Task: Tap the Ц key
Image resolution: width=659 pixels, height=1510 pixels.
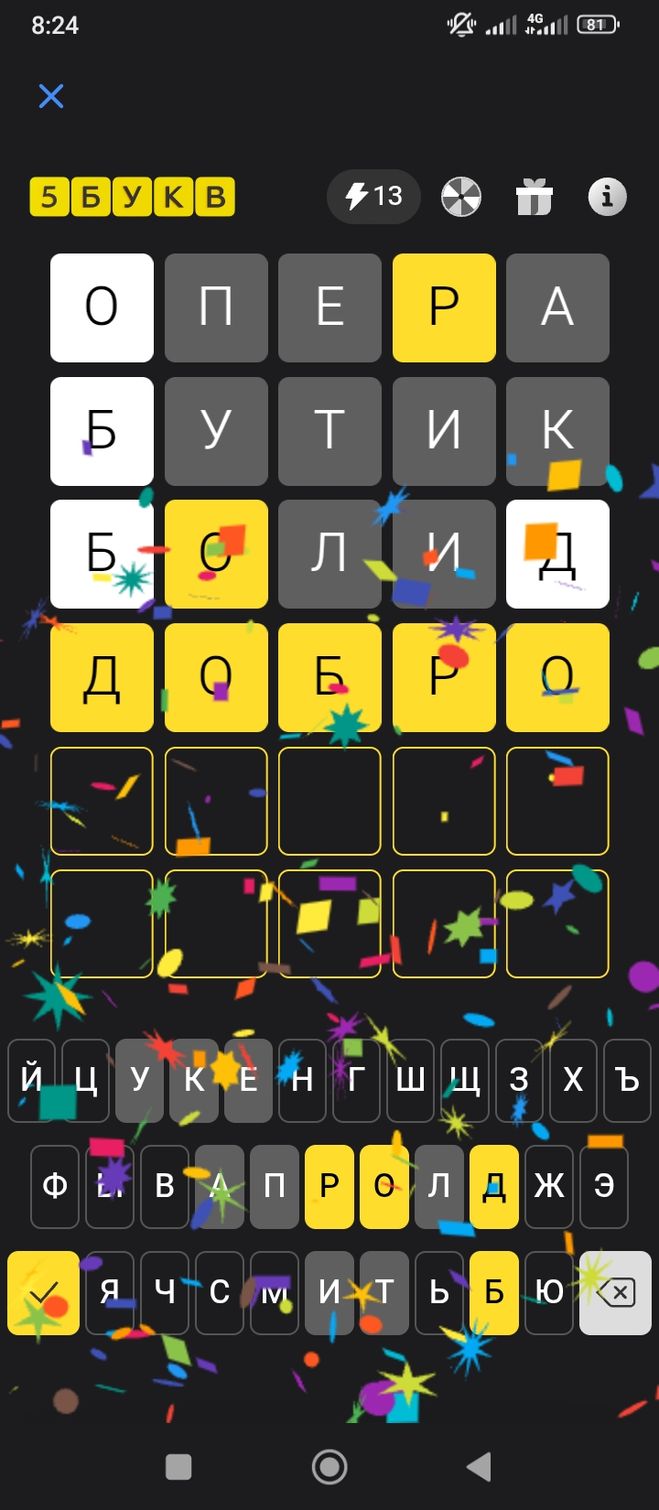Action: 86,1080
